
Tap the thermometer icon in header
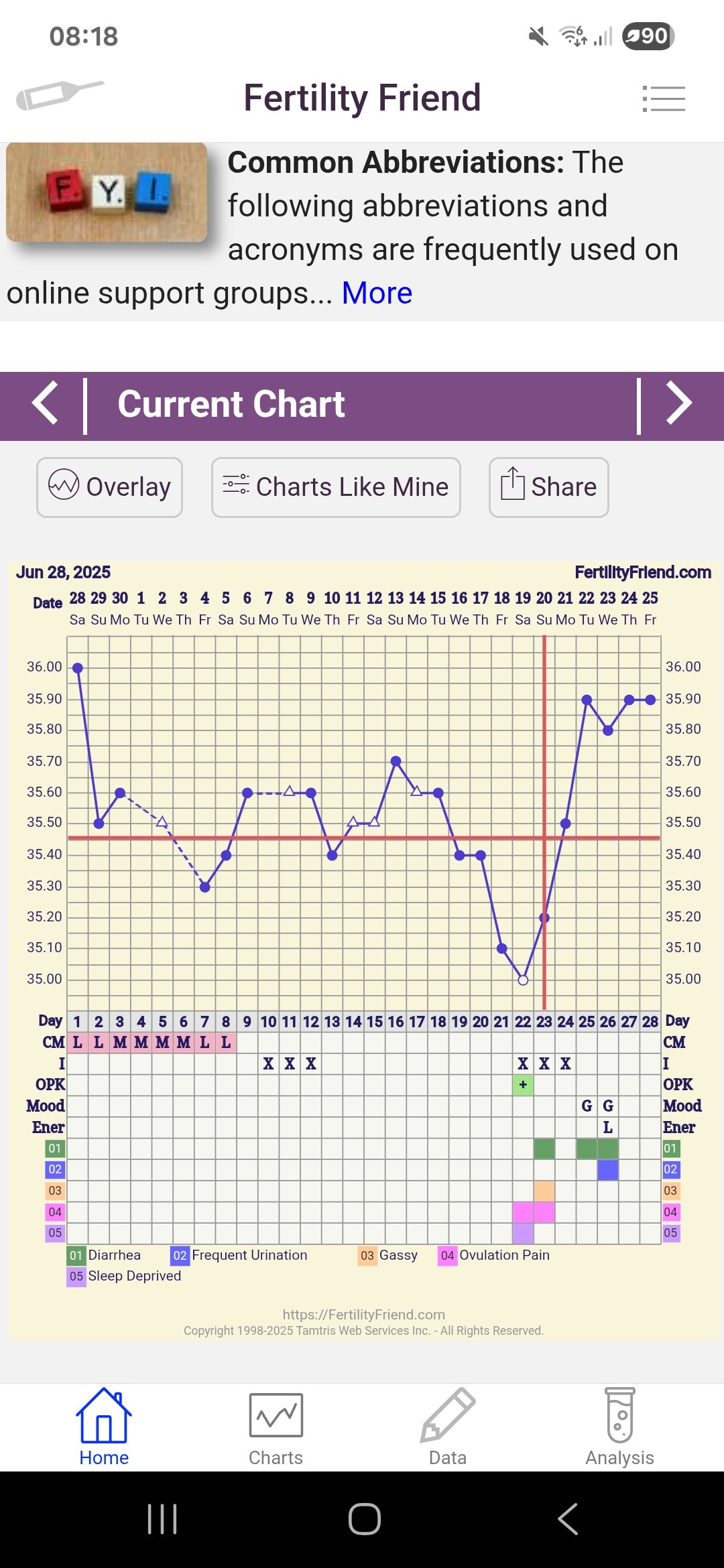tap(60, 95)
